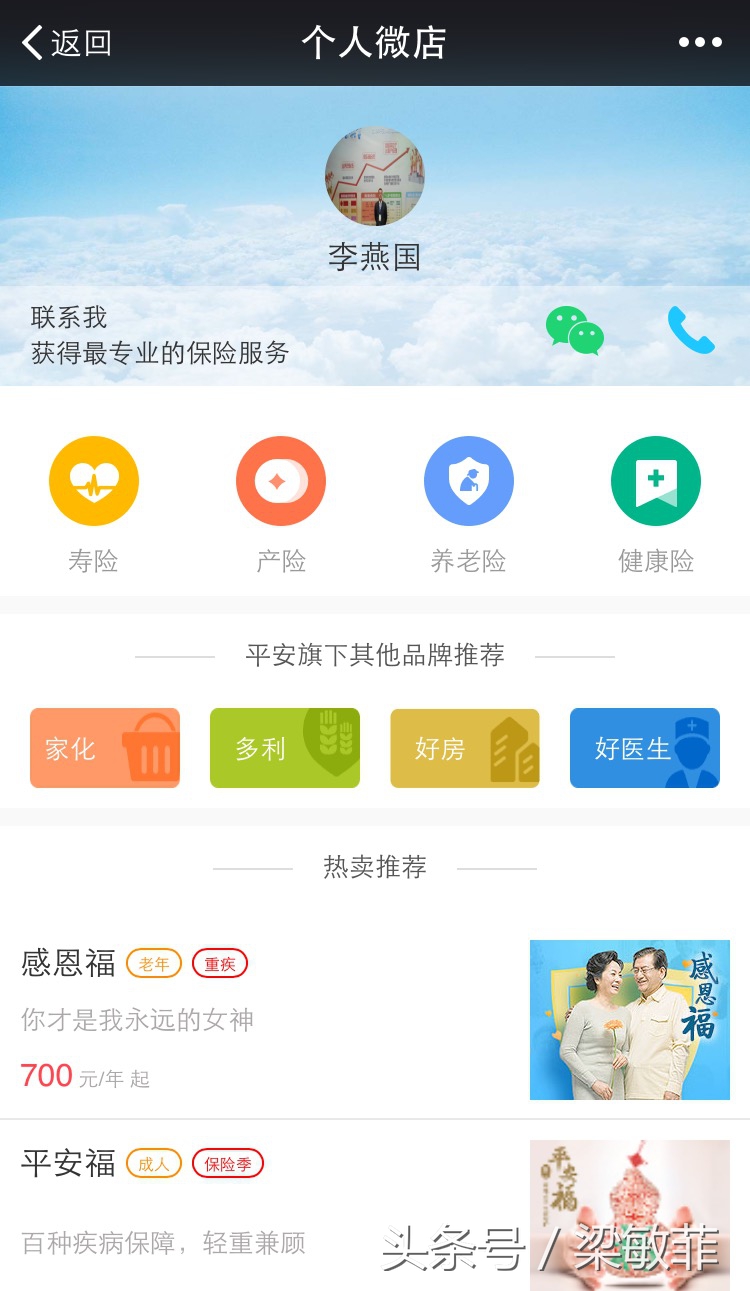
Task: Select the 个人微店 title bar
Action: [375, 42]
